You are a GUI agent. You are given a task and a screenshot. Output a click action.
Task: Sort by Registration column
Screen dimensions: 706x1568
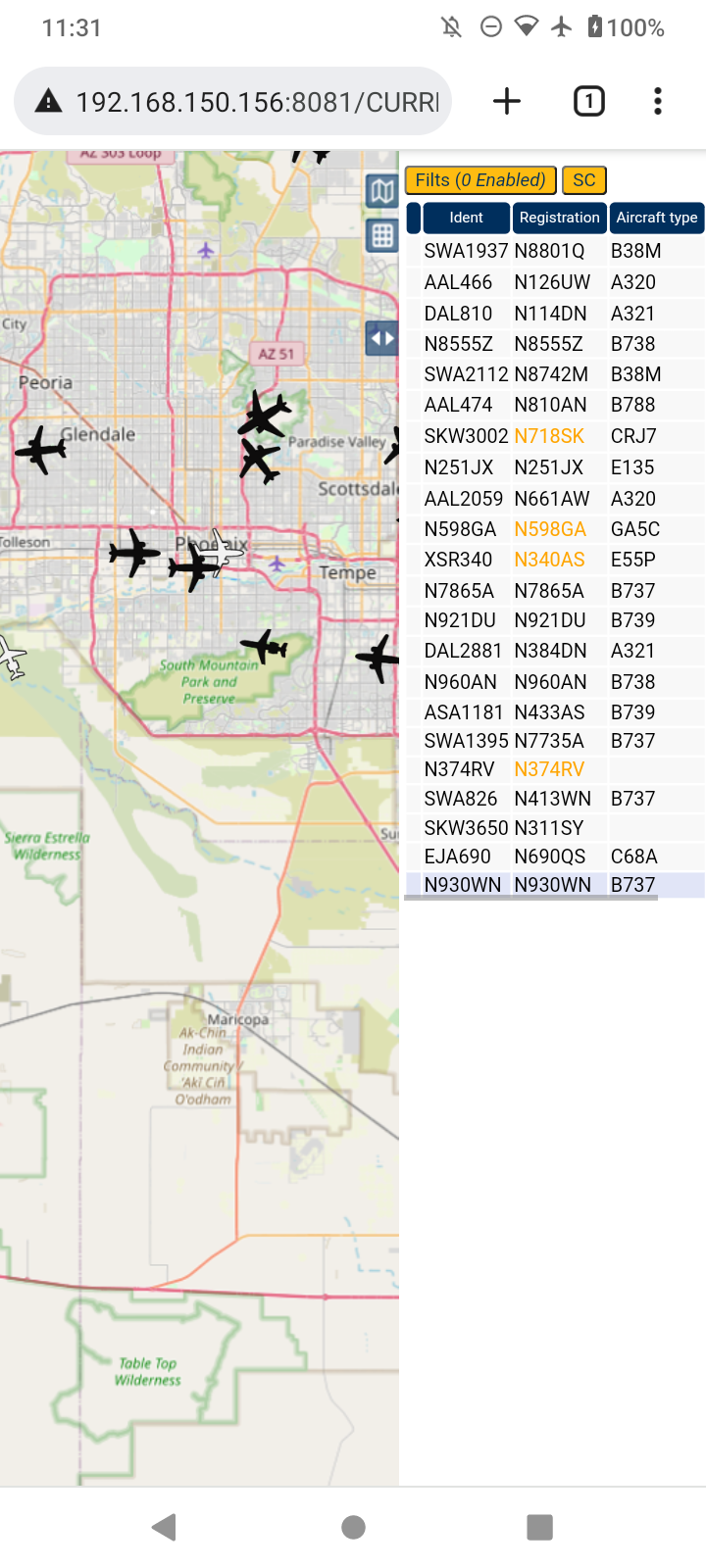point(559,218)
